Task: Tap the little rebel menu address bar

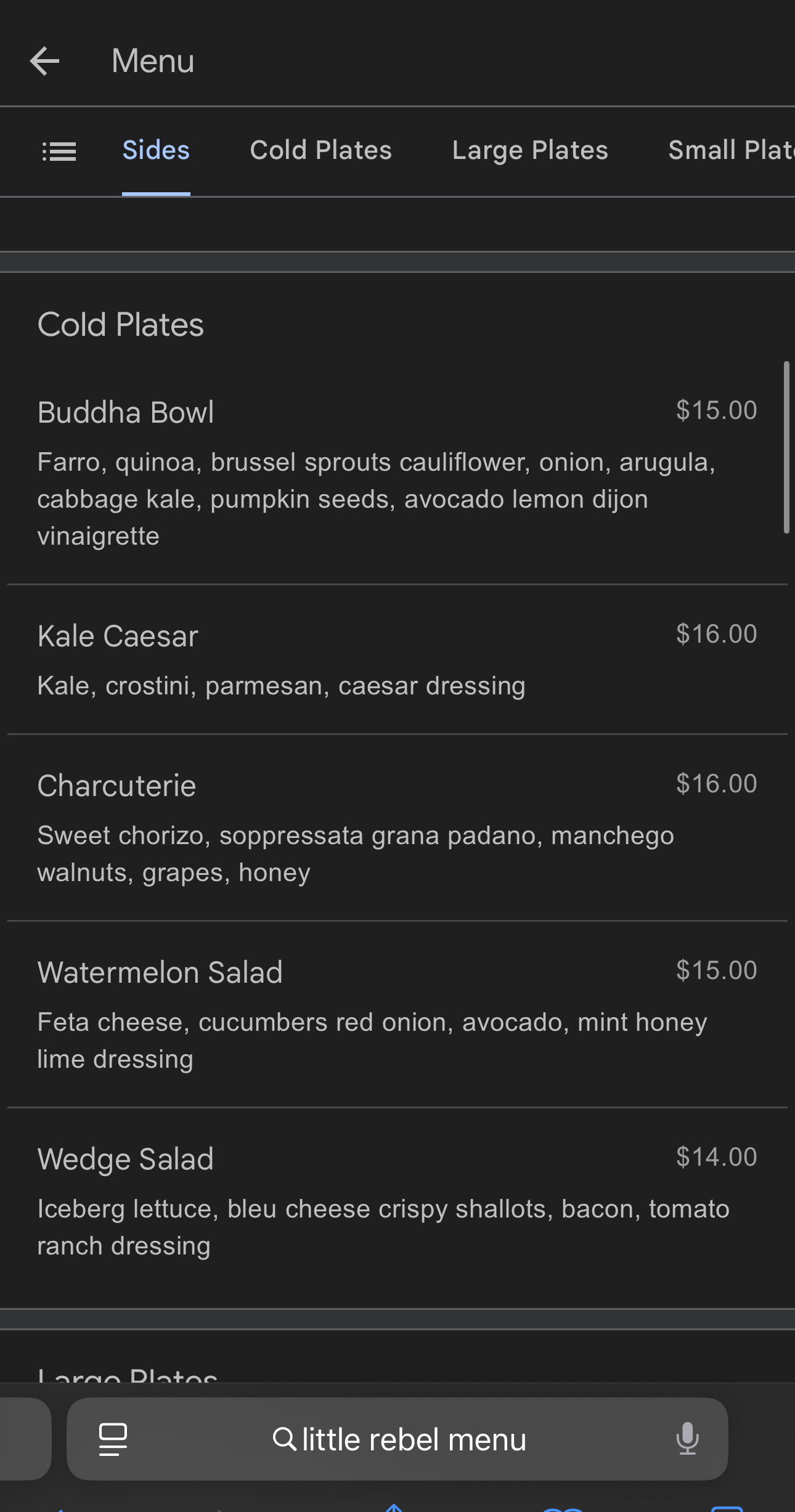Action: pyautogui.click(x=397, y=1439)
